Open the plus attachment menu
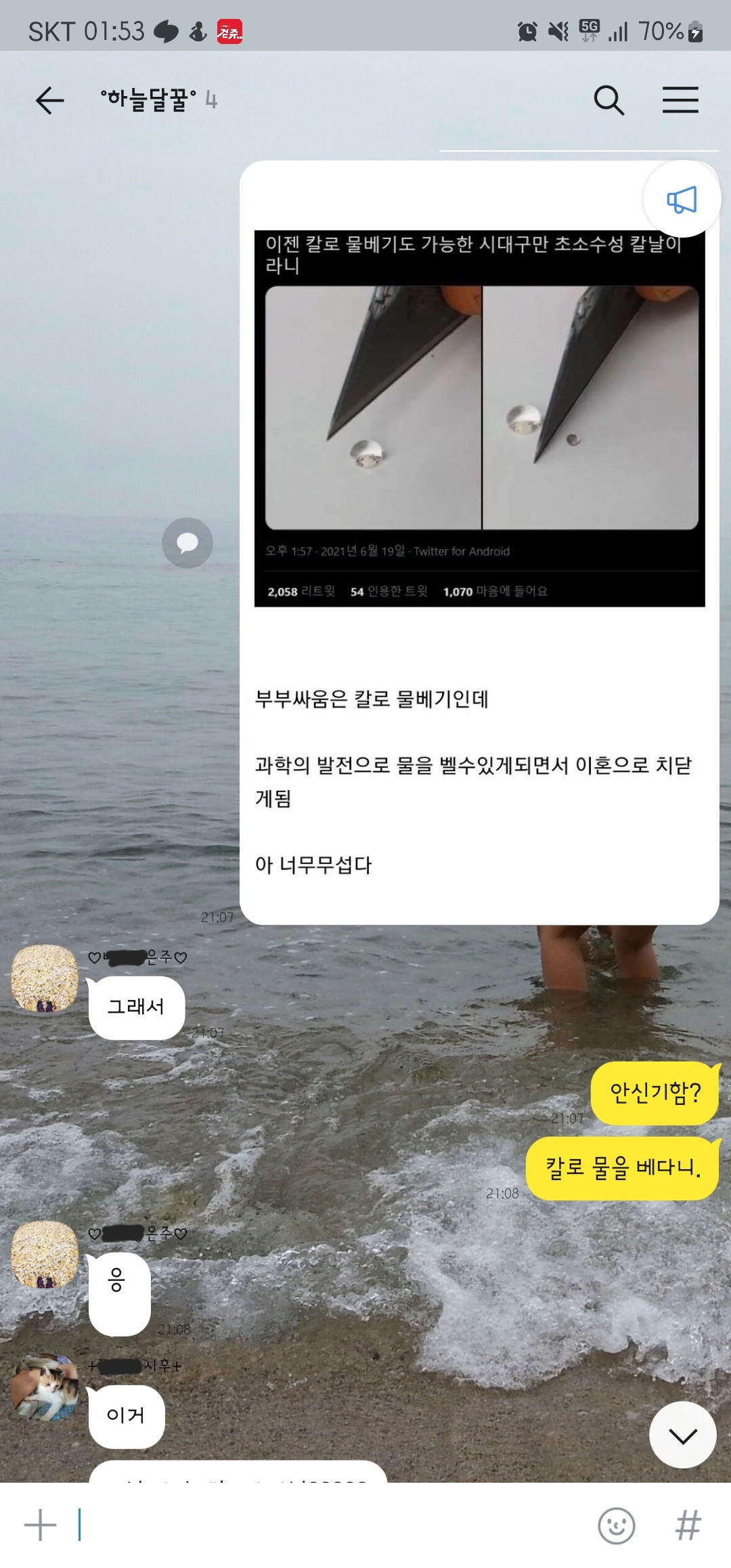731x1568 pixels. pyautogui.click(x=40, y=1525)
